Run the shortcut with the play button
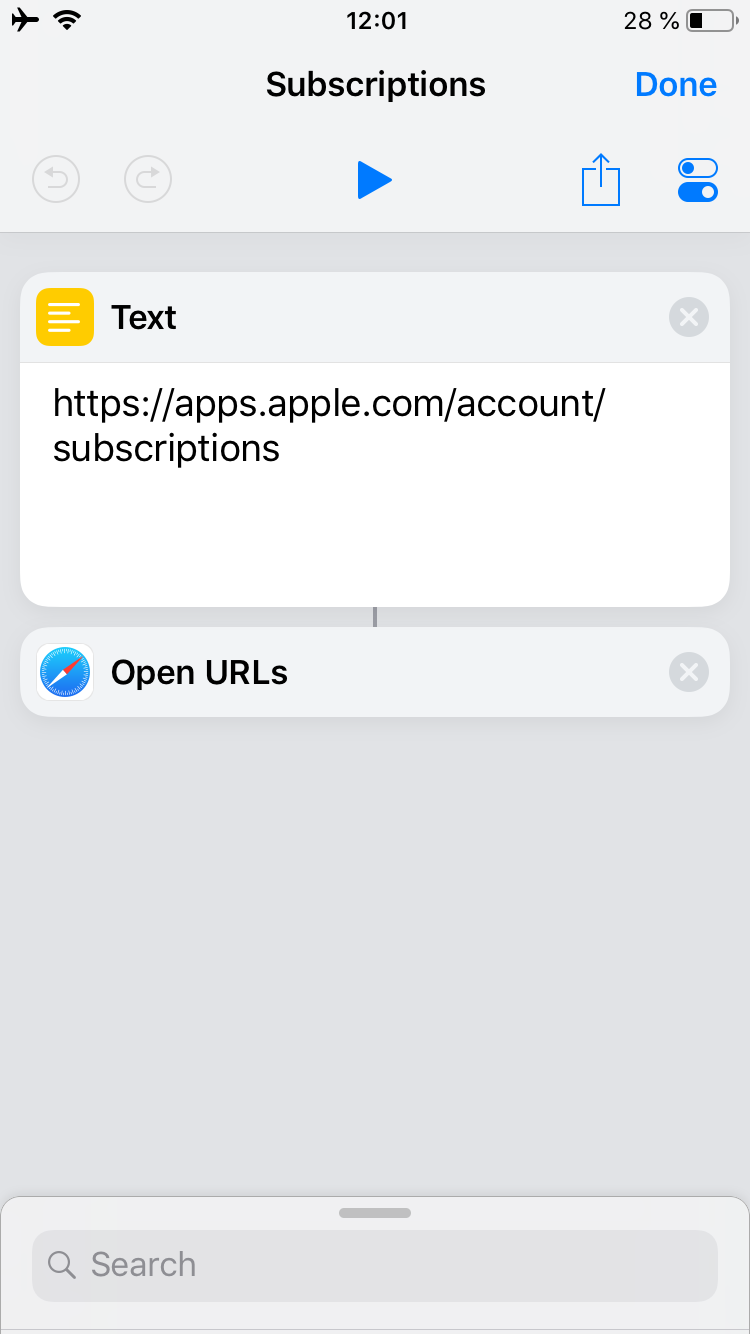750x1334 pixels. [375, 180]
